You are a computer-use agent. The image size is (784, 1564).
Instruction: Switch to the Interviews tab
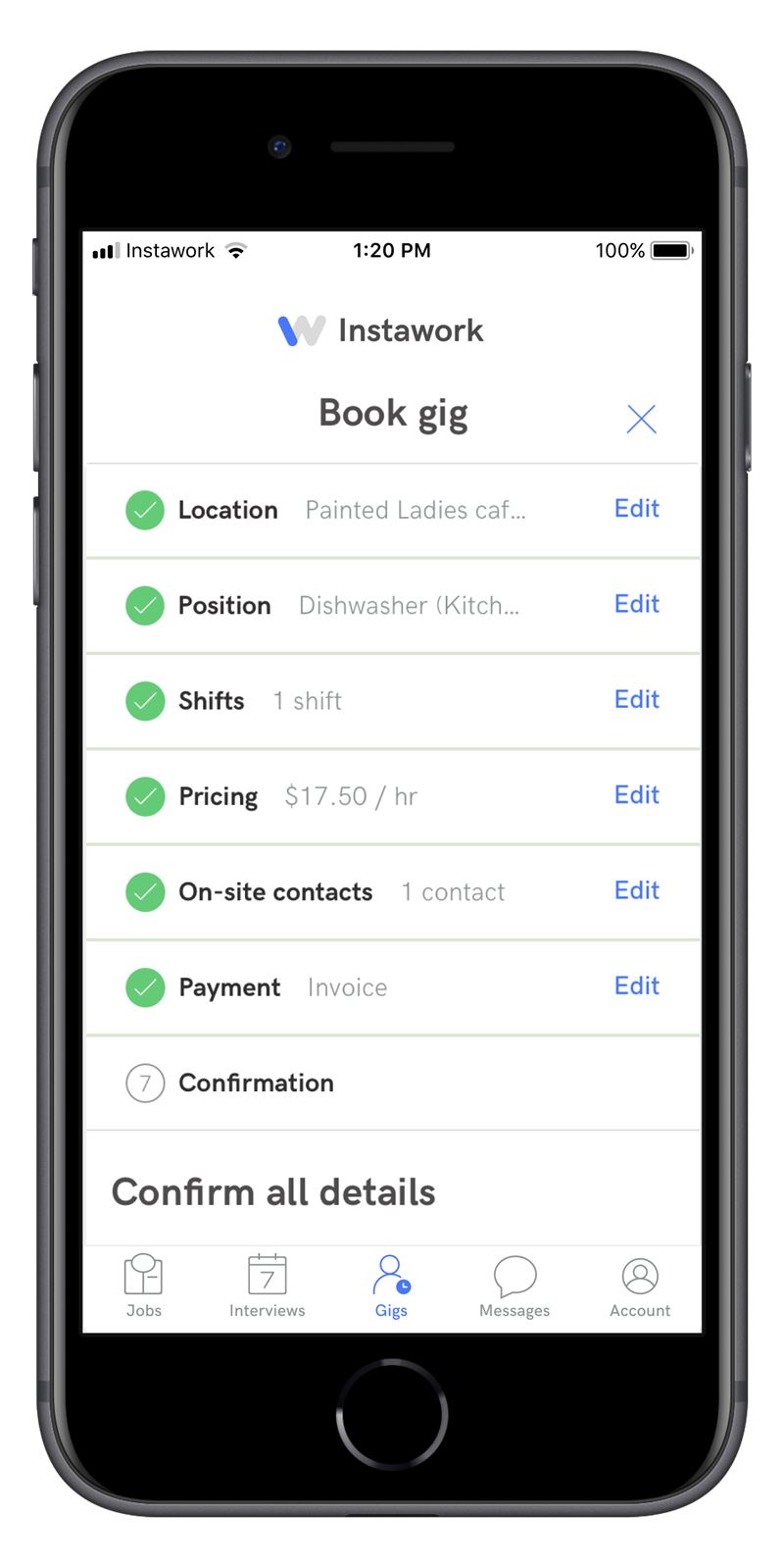click(x=267, y=1286)
